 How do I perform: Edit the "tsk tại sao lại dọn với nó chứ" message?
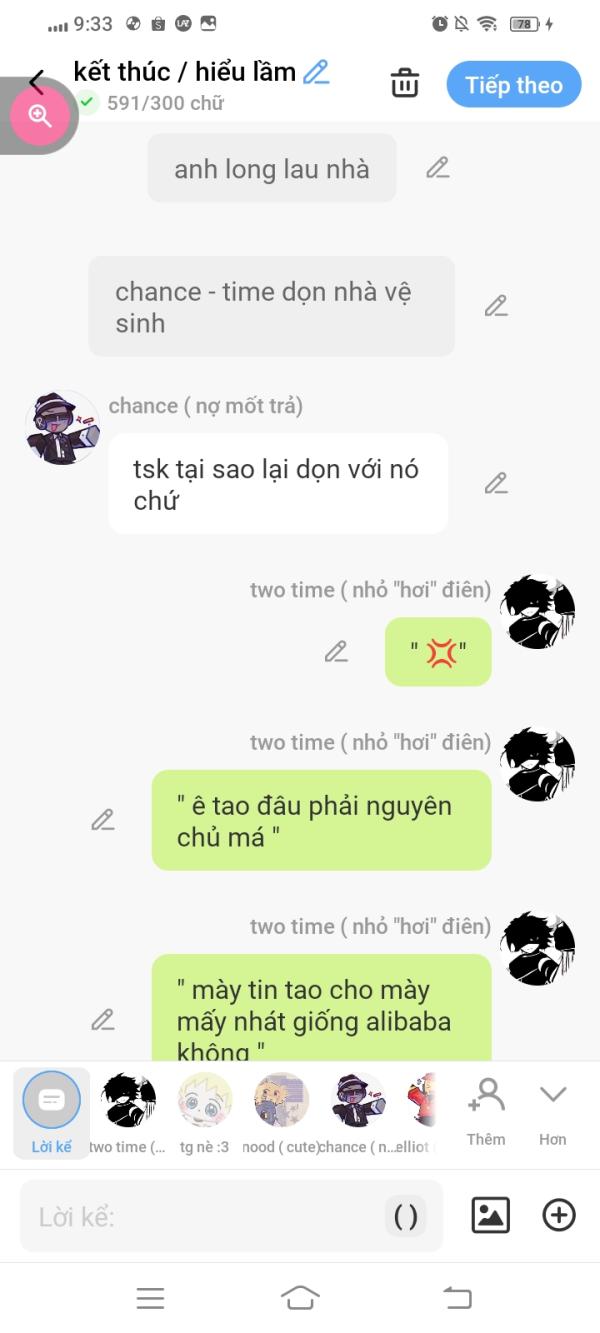[x=496, y=483]
